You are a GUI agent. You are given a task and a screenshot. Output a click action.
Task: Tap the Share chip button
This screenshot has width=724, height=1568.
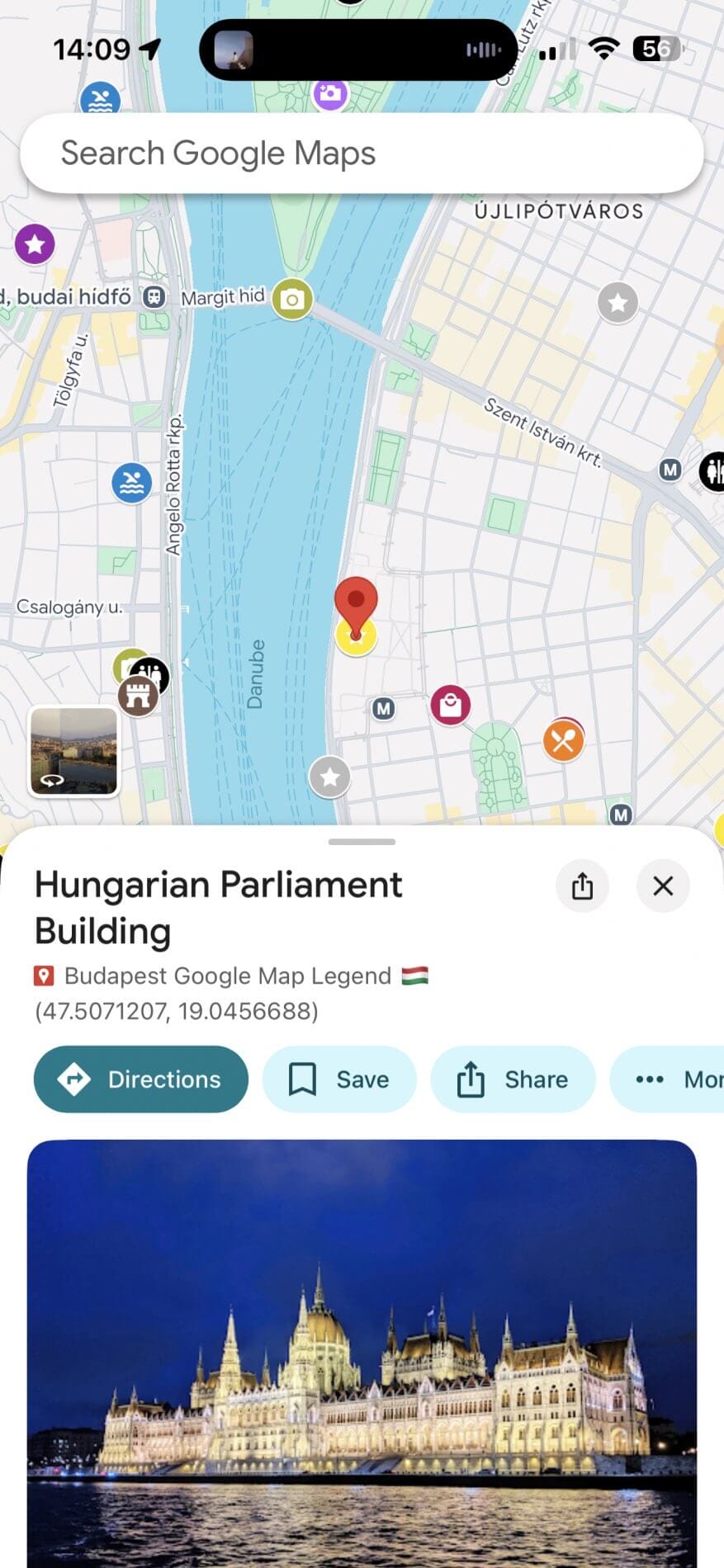[x=513, y=1079]
